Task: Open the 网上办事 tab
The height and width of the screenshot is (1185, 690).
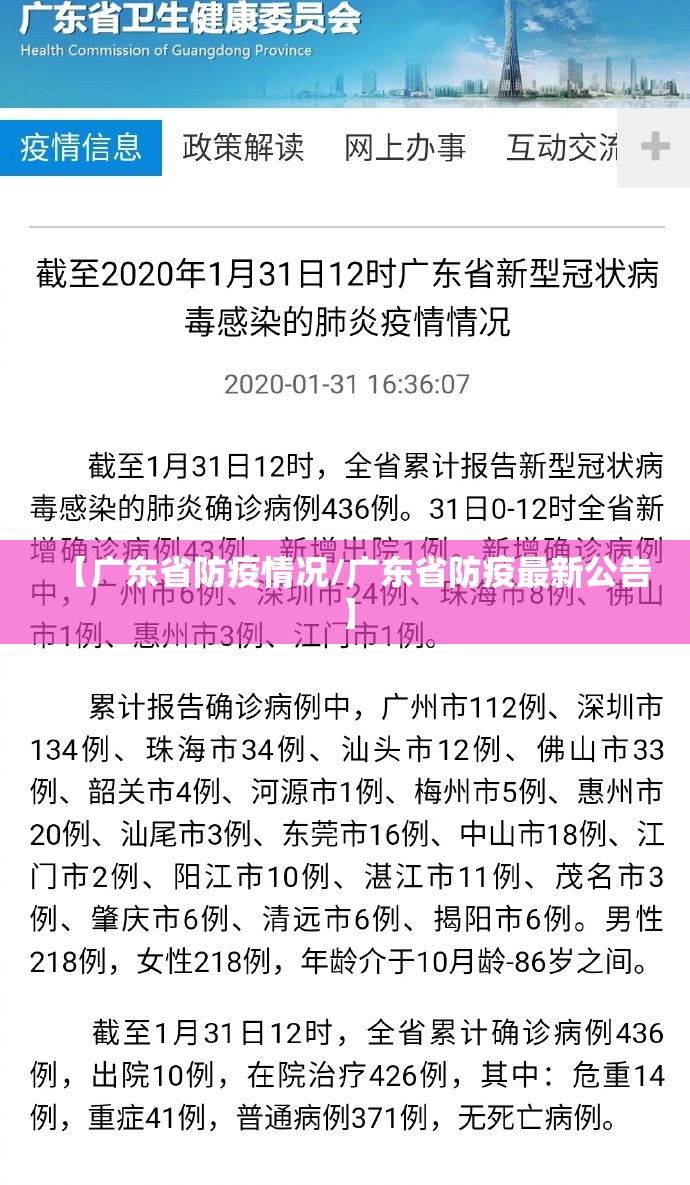Action: pyautogui.click(x=405, y=148)
